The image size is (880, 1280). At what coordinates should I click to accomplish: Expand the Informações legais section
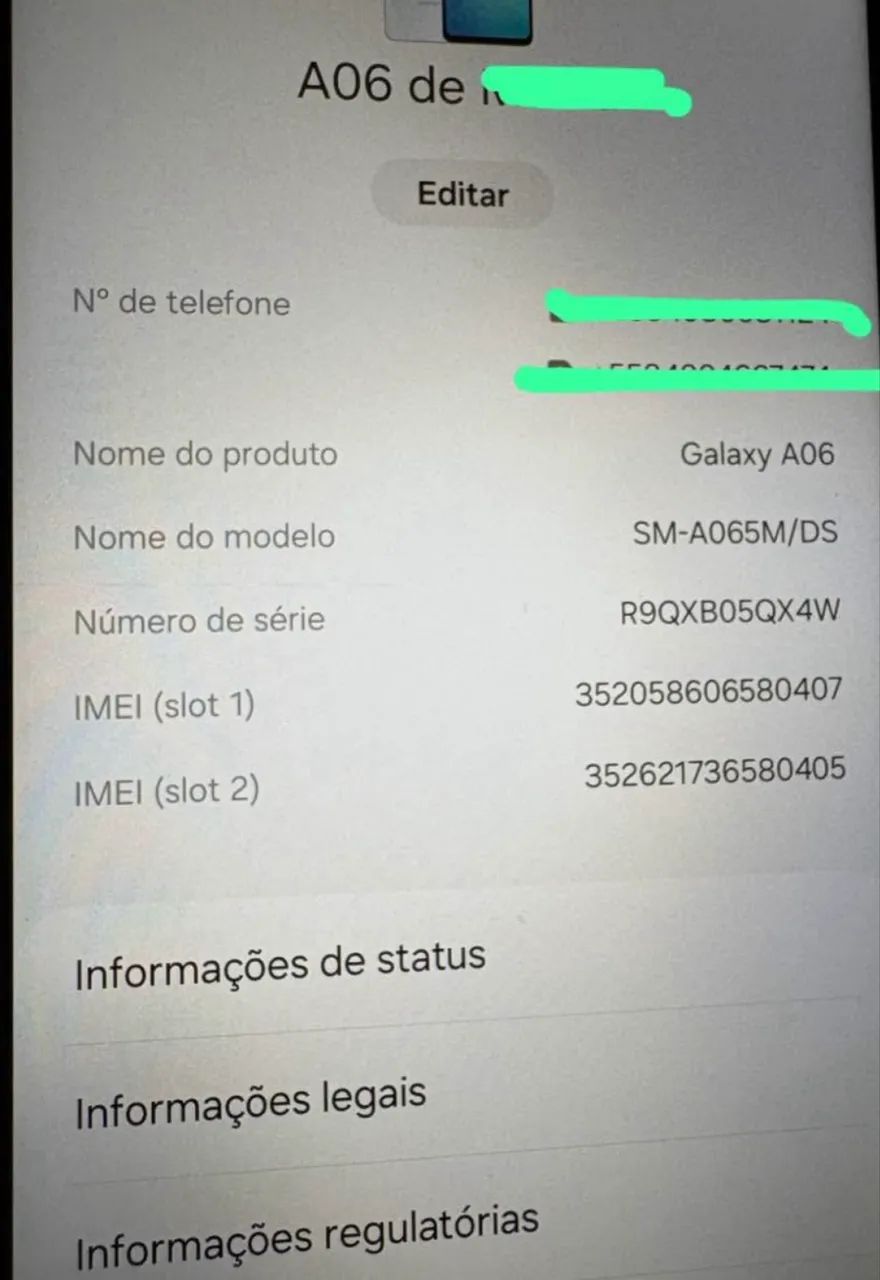250,1097
